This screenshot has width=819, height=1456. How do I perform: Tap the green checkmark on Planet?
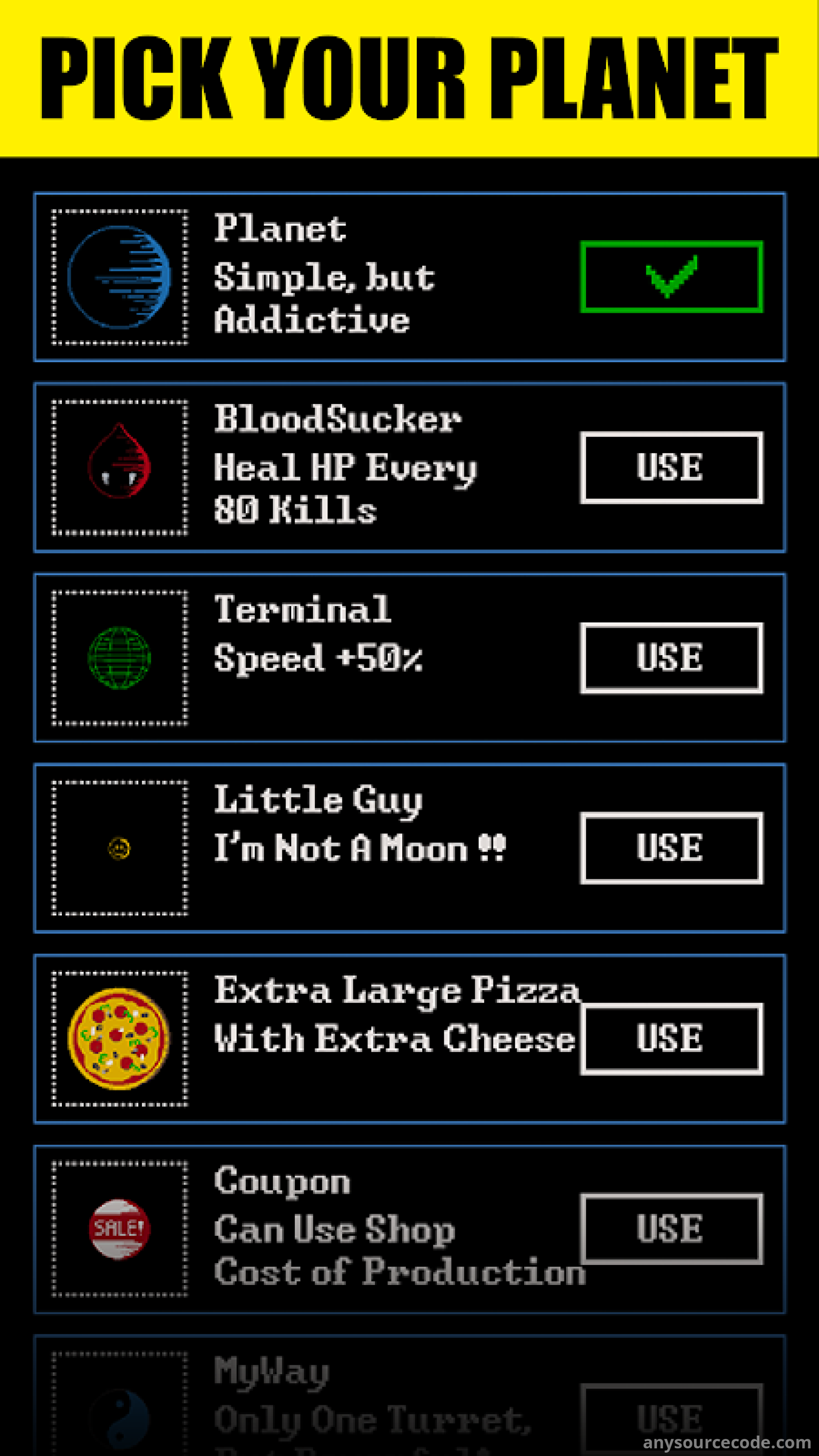pyautogui.click(x=672, y=277)
